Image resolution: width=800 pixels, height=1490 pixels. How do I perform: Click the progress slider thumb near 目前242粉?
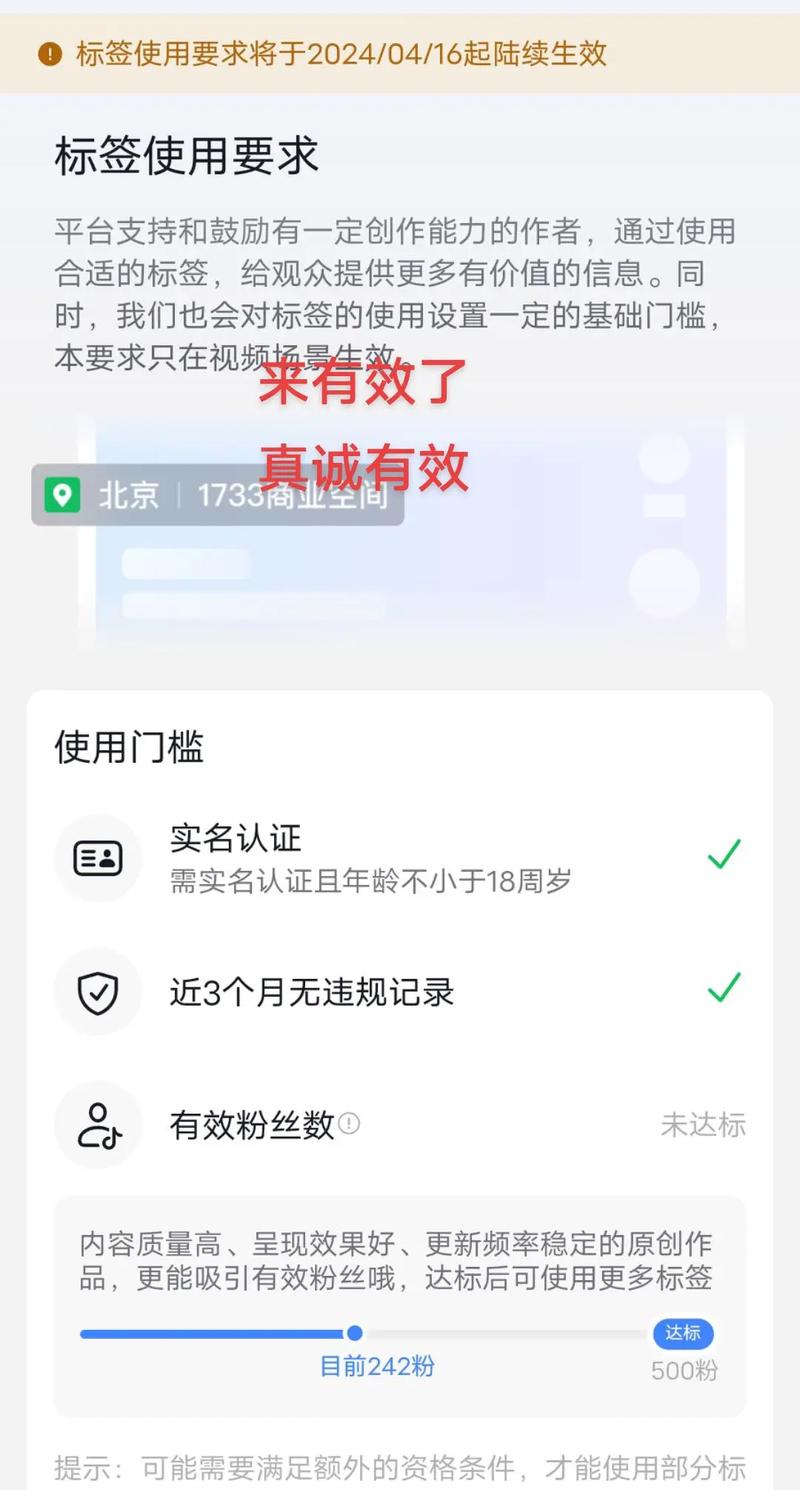pyautogui.click(x=356, y=1334)
